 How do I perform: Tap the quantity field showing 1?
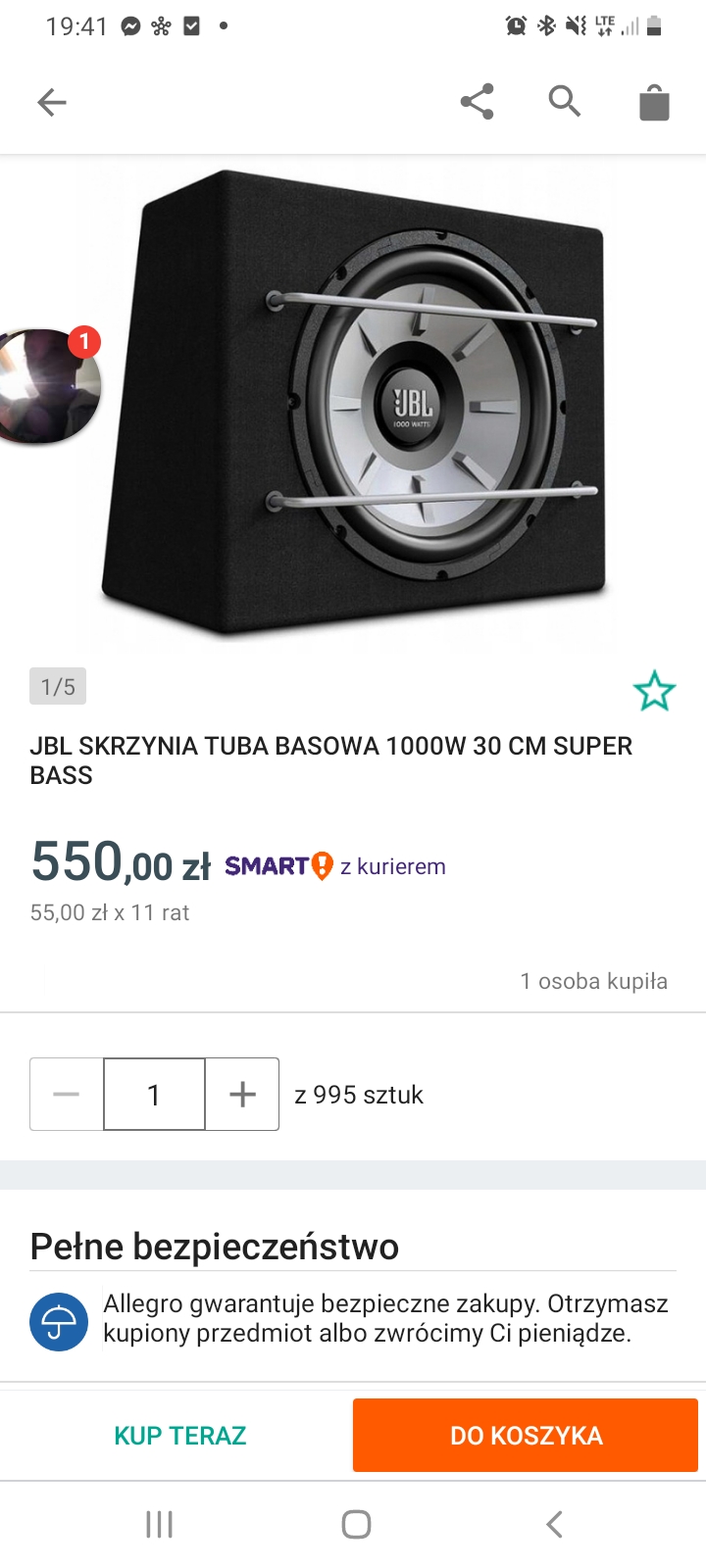point(154,1094)
